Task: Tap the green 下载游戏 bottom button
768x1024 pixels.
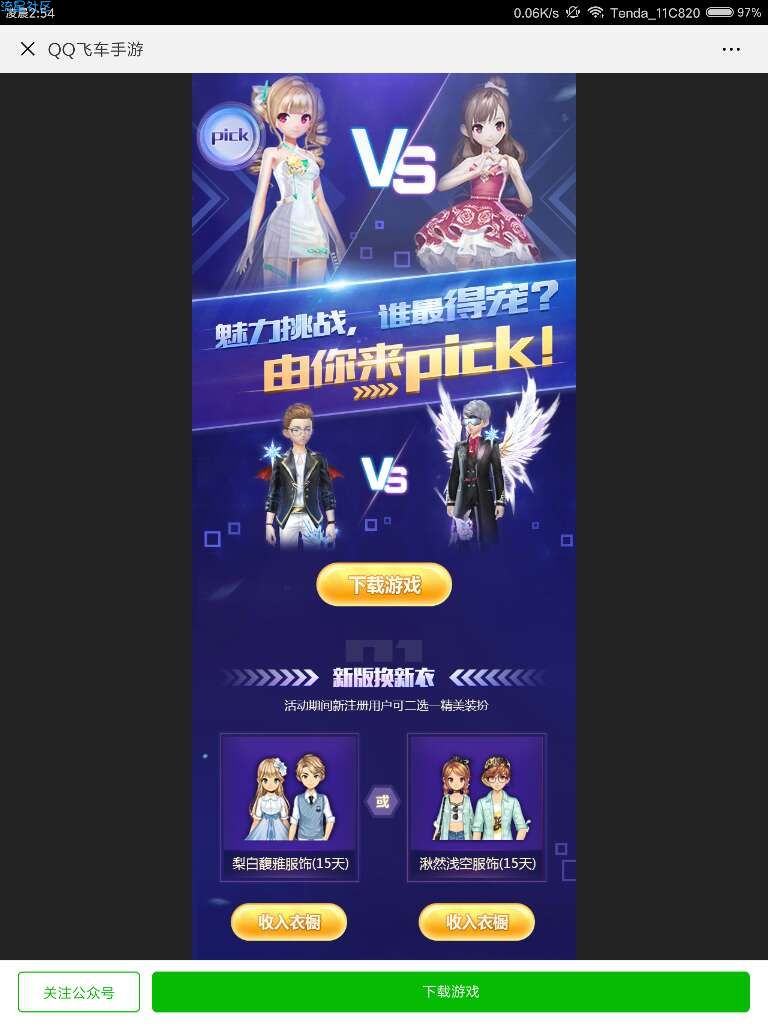Action: click(x=450, y=992)
